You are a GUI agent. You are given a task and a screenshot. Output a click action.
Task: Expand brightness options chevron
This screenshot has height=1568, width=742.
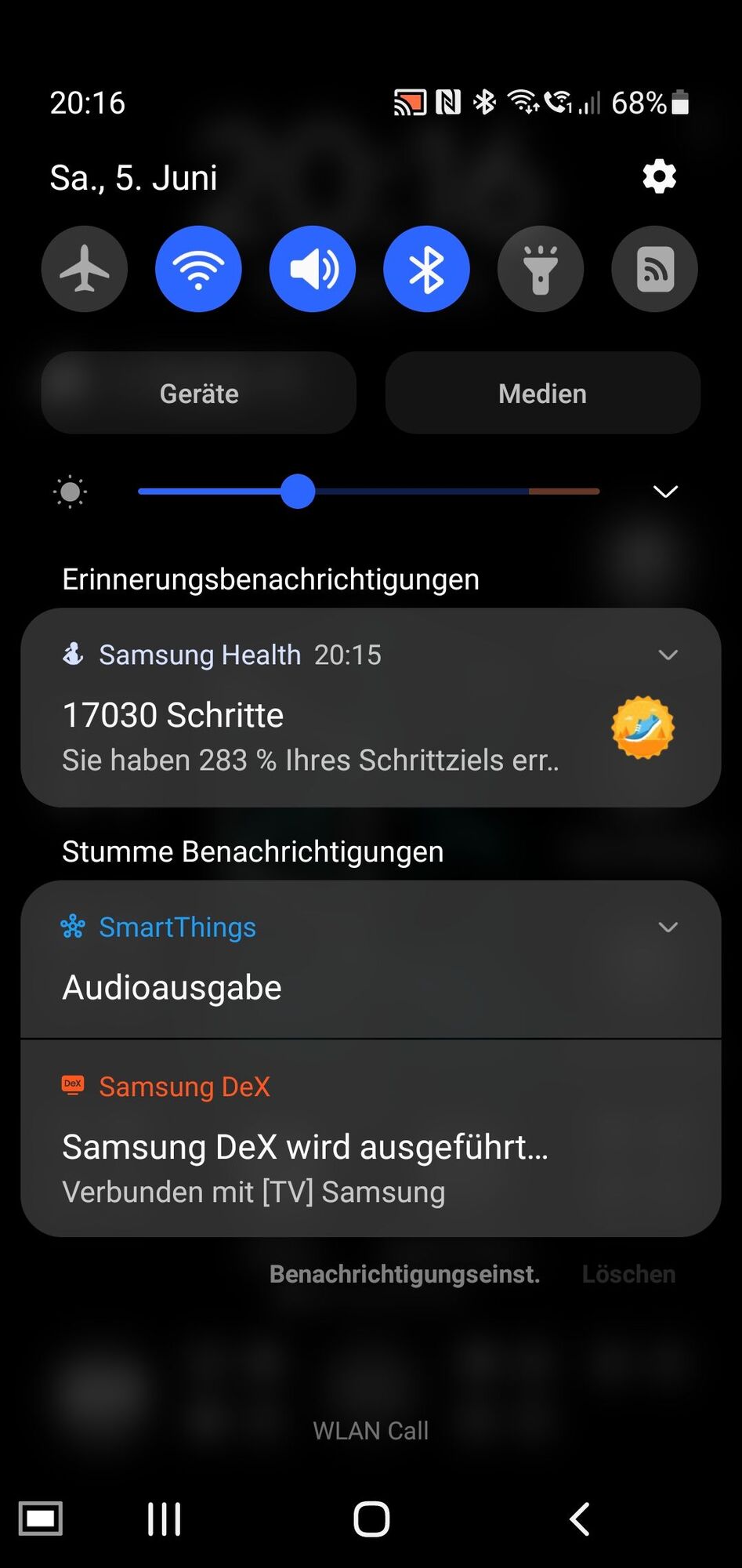coord(665,492)
